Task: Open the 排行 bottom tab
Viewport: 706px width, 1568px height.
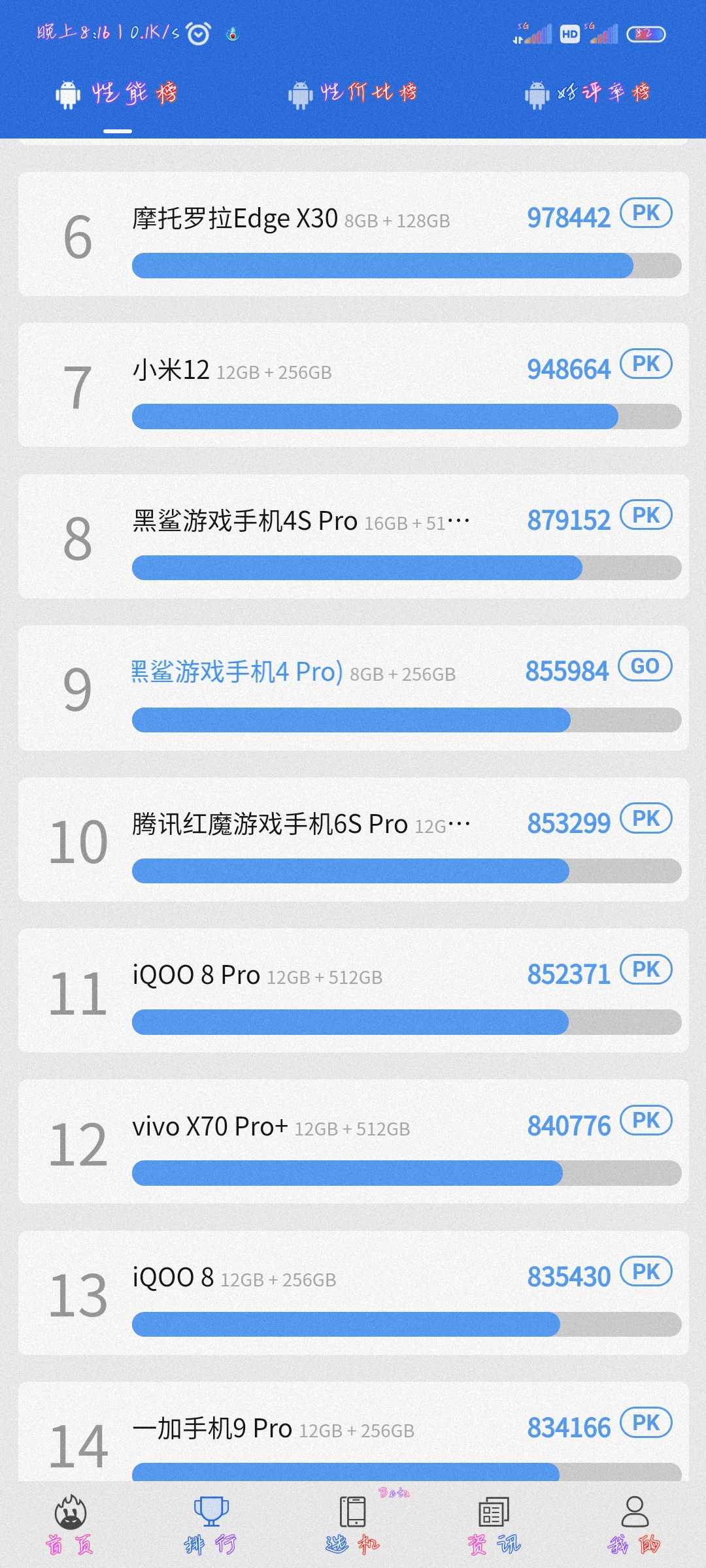Action: pyautogui.click(x=211, y=1525)
